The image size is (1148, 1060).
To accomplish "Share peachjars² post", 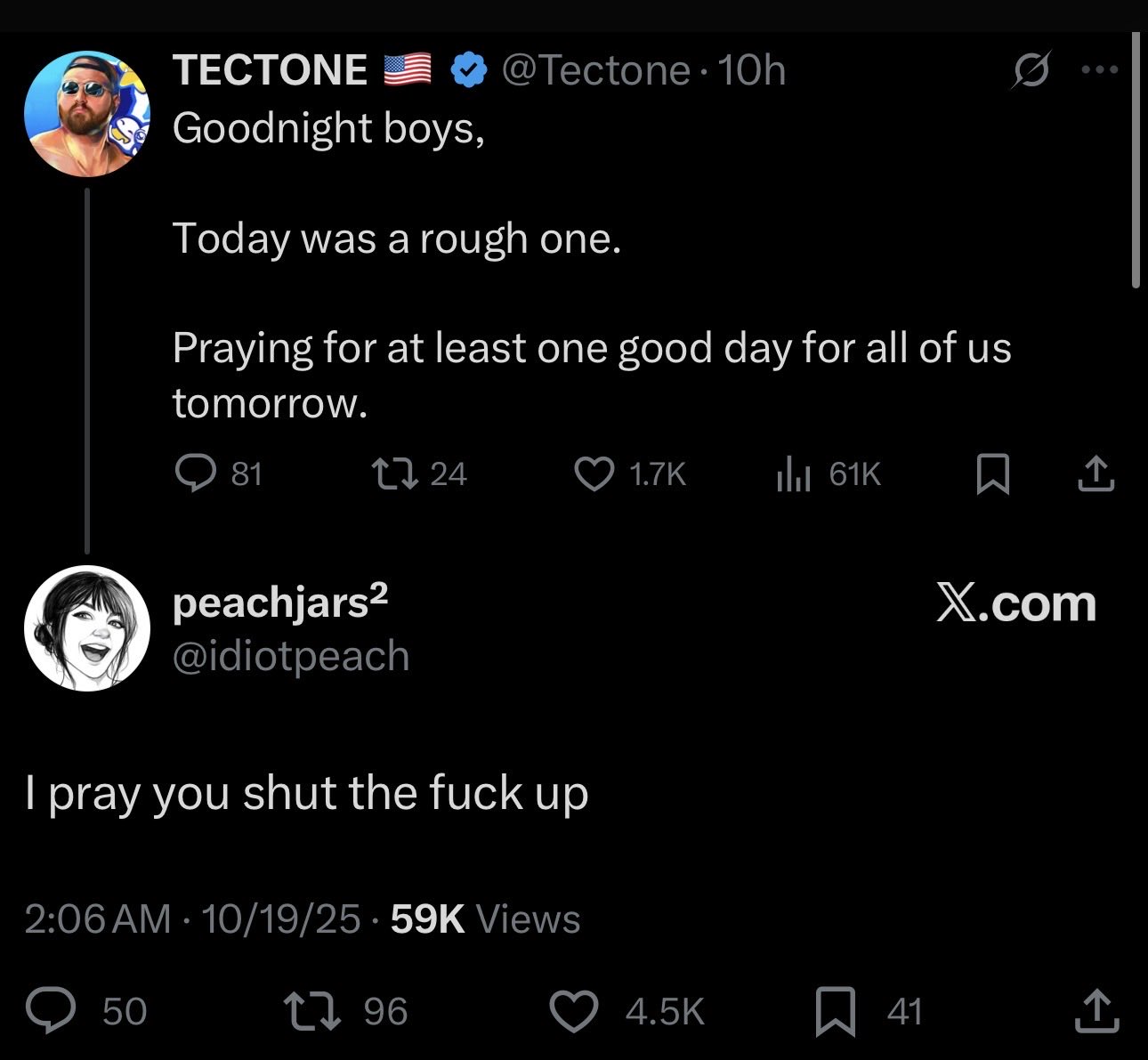I will pyautogui.click(x=1095, y=1012).
